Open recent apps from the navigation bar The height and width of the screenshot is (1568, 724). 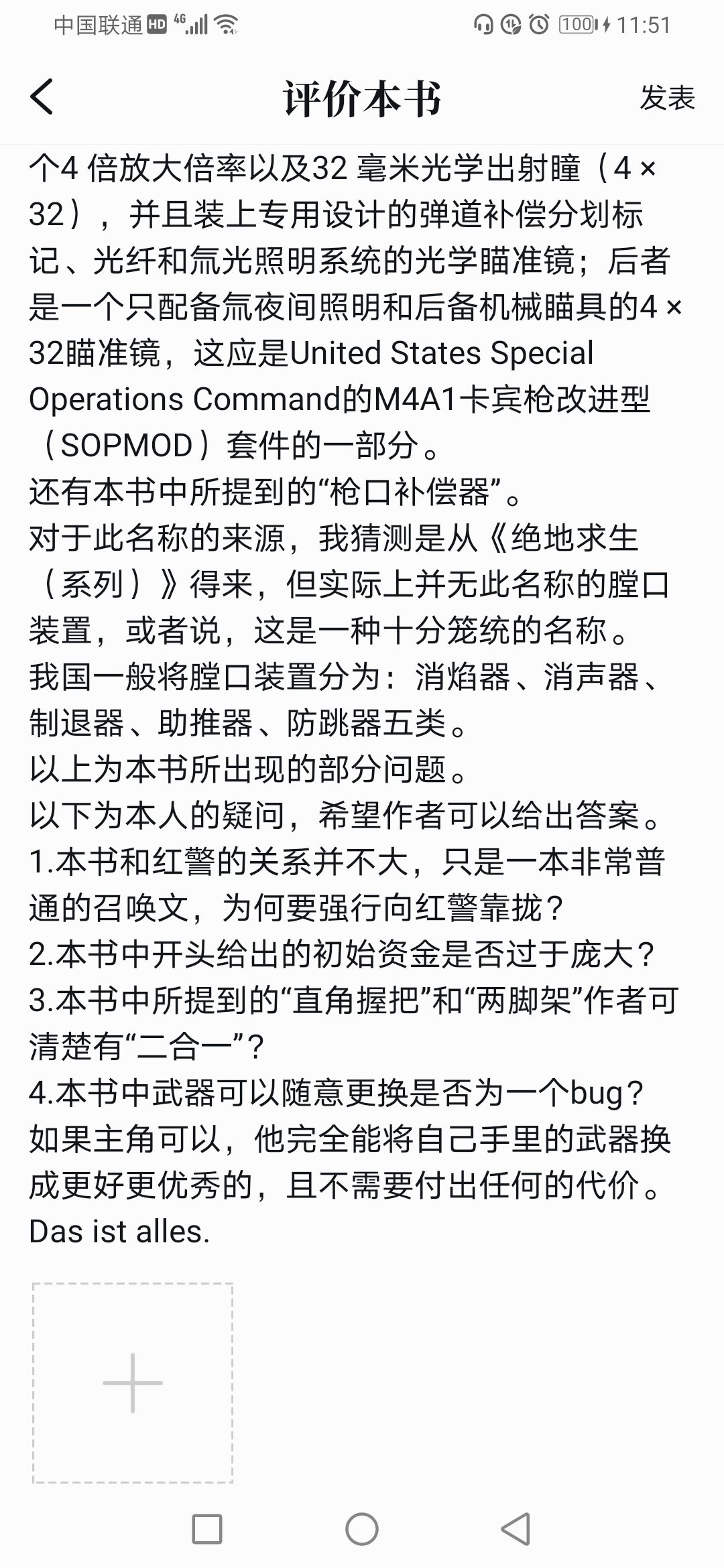click(207, 1530)
